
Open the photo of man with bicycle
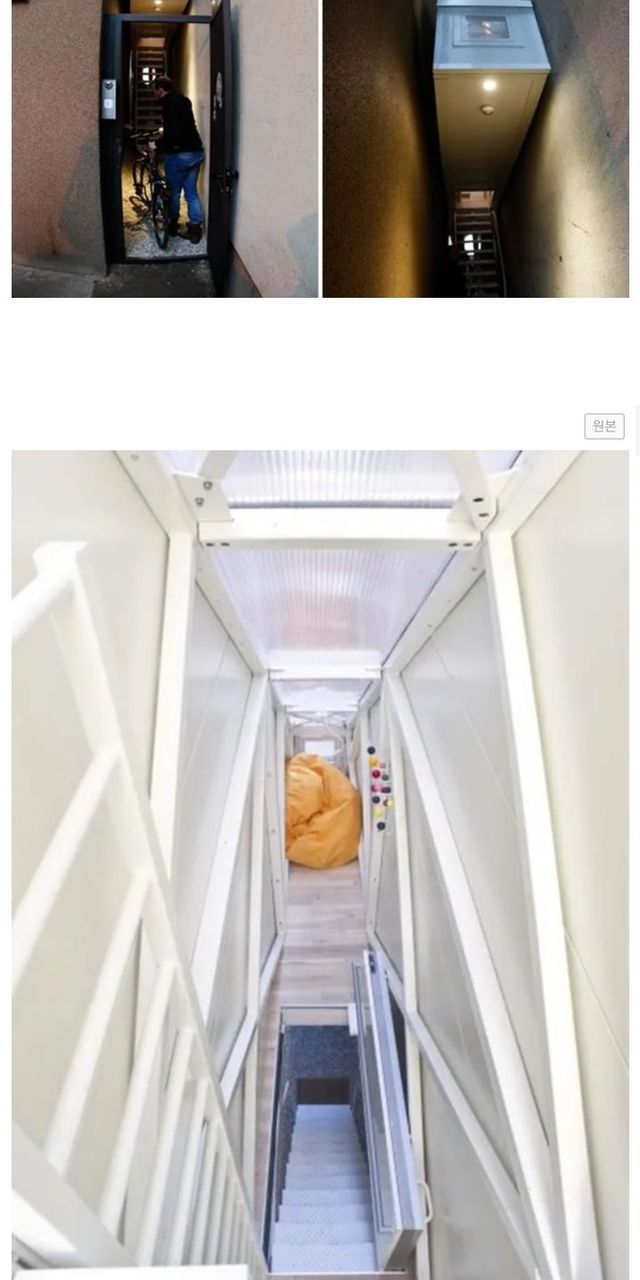click(x=165, y=148)
